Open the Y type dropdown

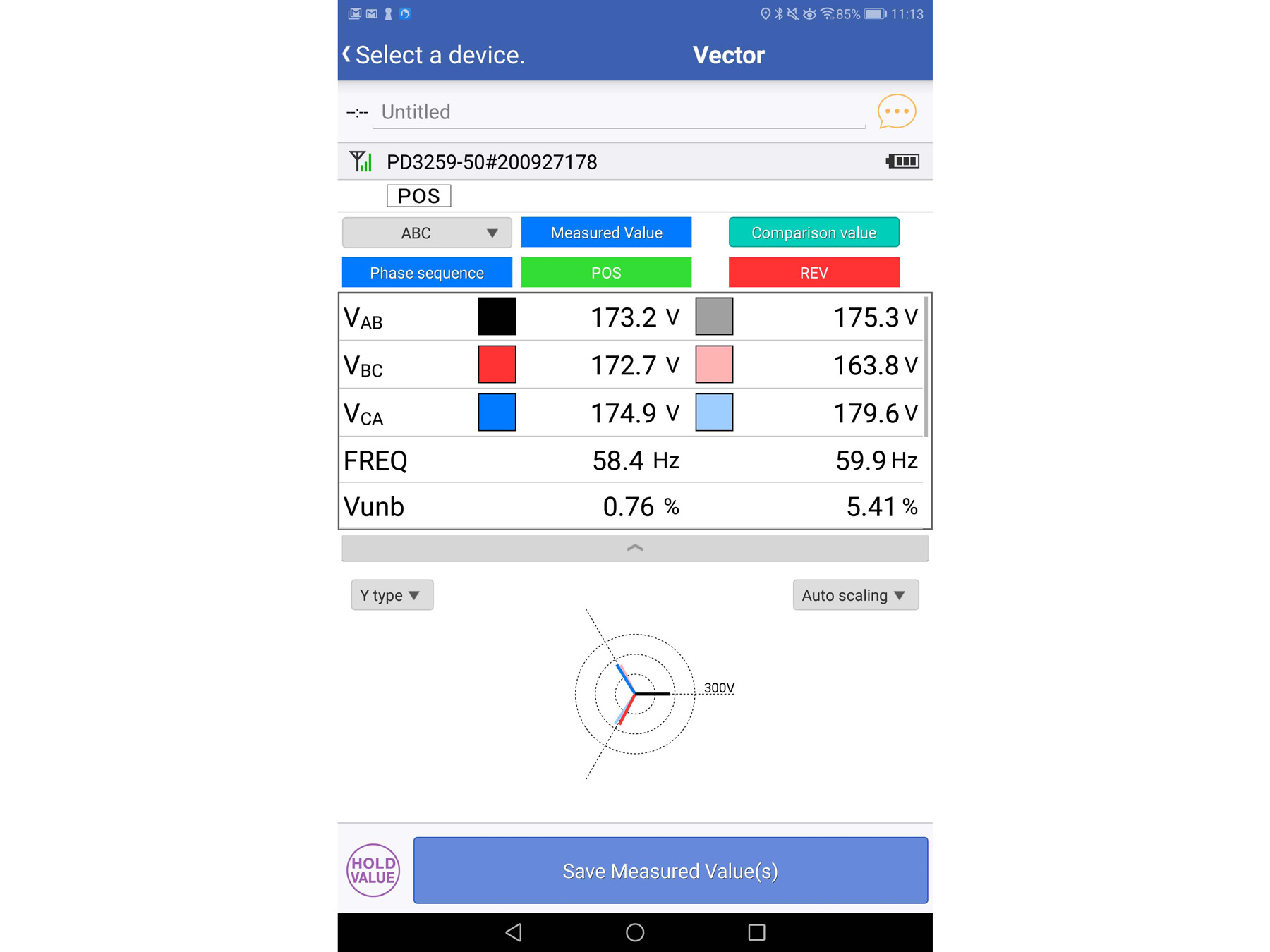[x=392, y=595]
